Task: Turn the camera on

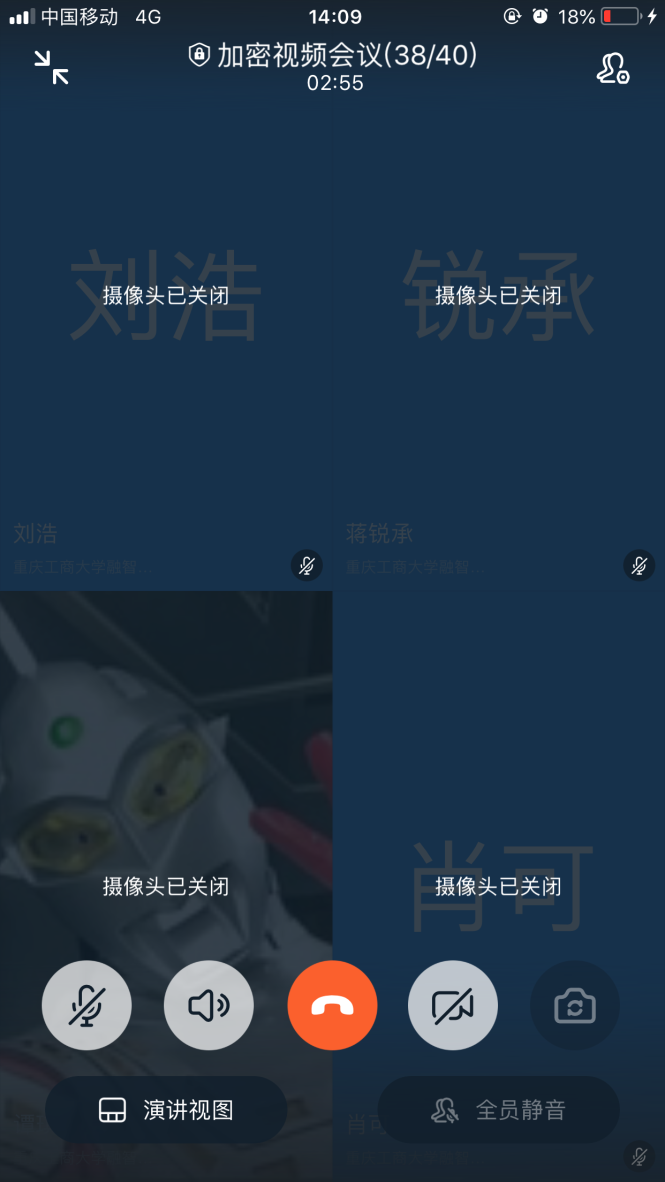Action: pyautogui.click(x=452, y=1005)
